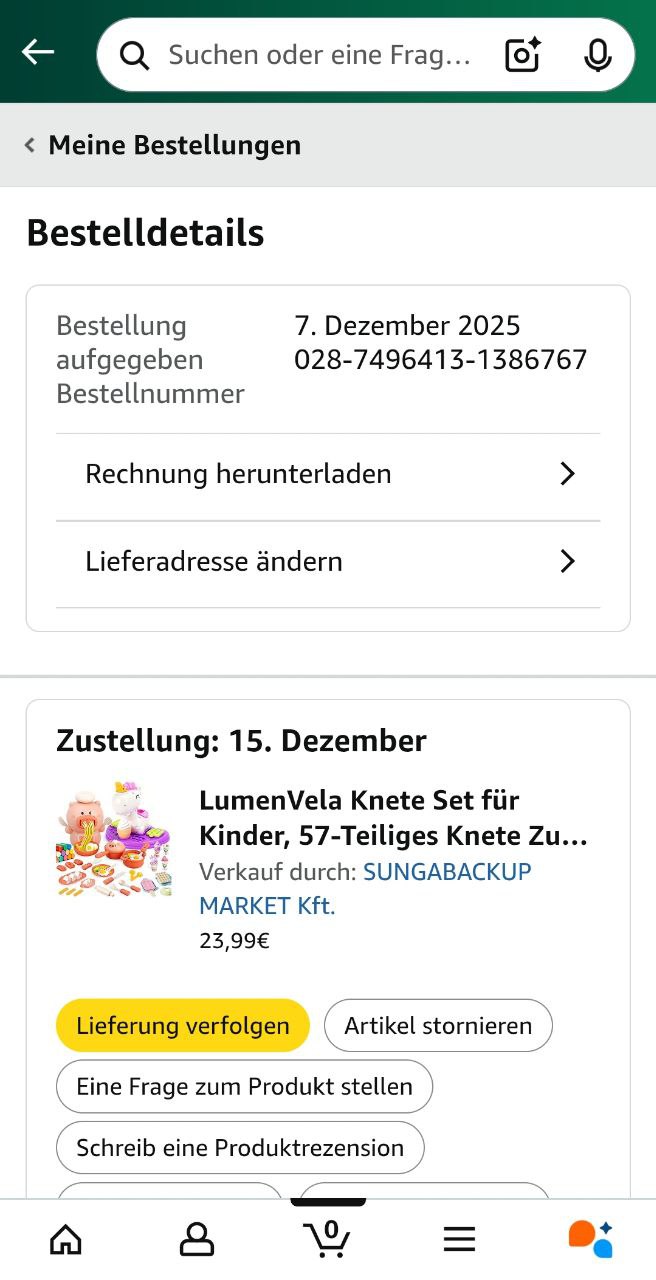Screen dimensions: 656x1280
Task: Go back with the top-left arrow
Action: coord(38,53)
